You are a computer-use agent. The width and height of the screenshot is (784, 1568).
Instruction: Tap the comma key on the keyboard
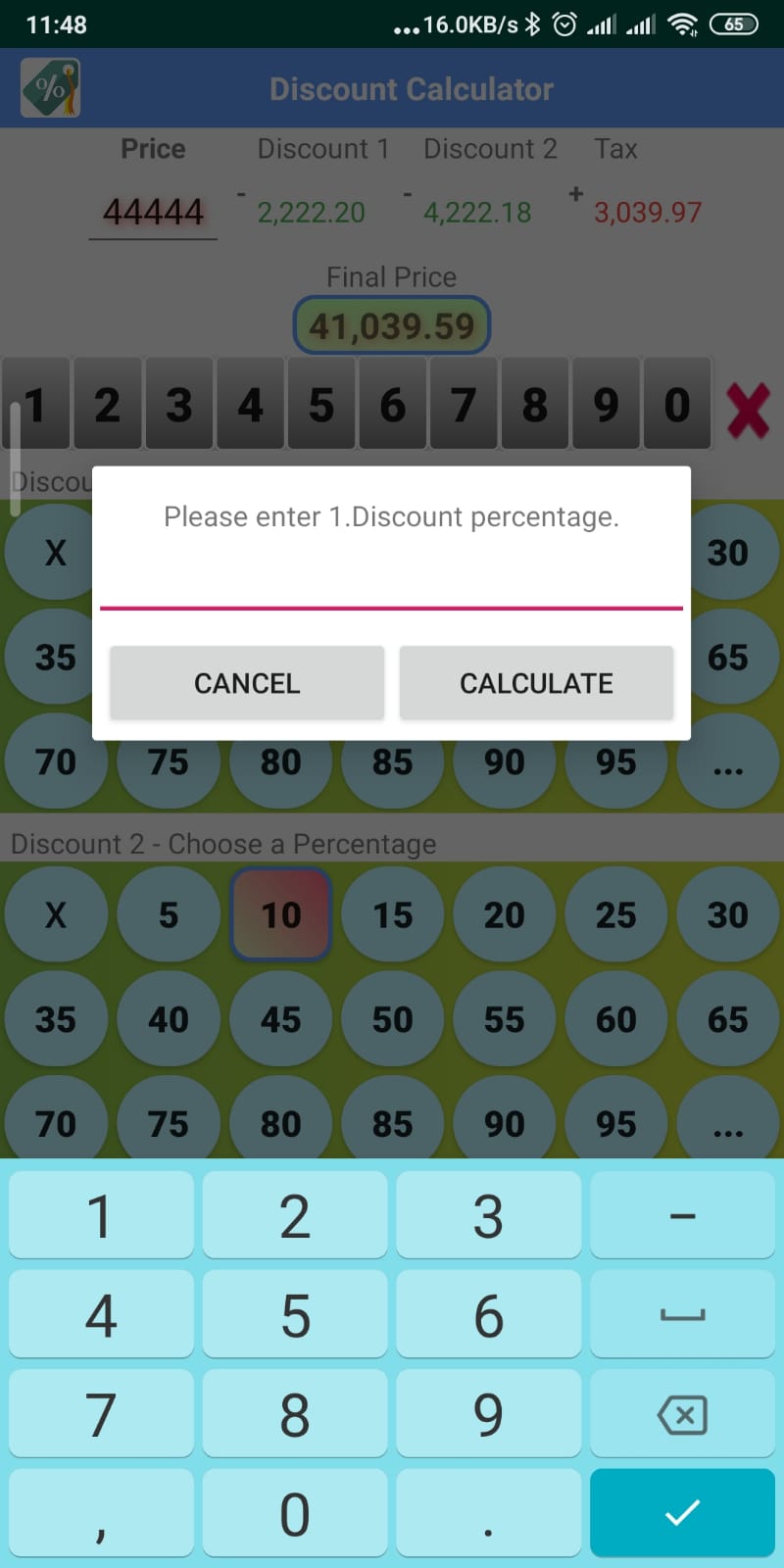tap(101, 1512)
